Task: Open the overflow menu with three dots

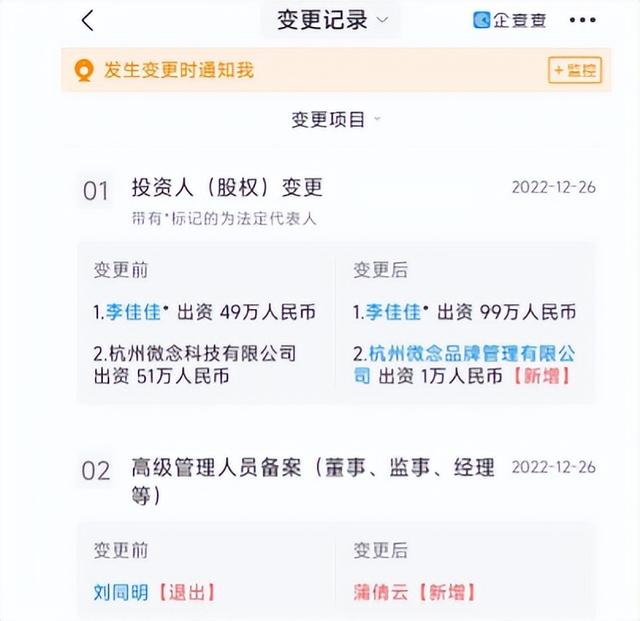Action: pyautogui.click(x=582, y=20)
